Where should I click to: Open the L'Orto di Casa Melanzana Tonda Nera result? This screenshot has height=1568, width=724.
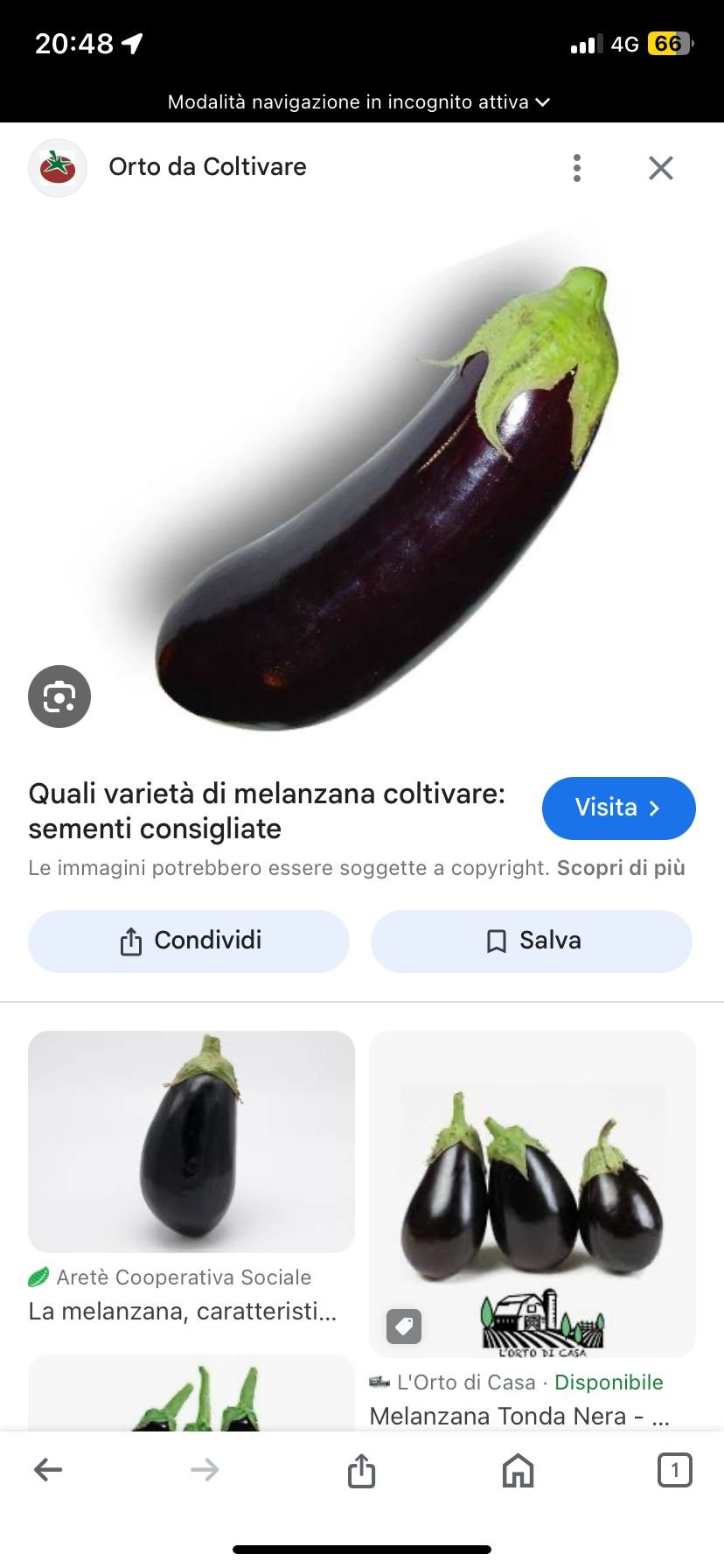point(532,1193)
